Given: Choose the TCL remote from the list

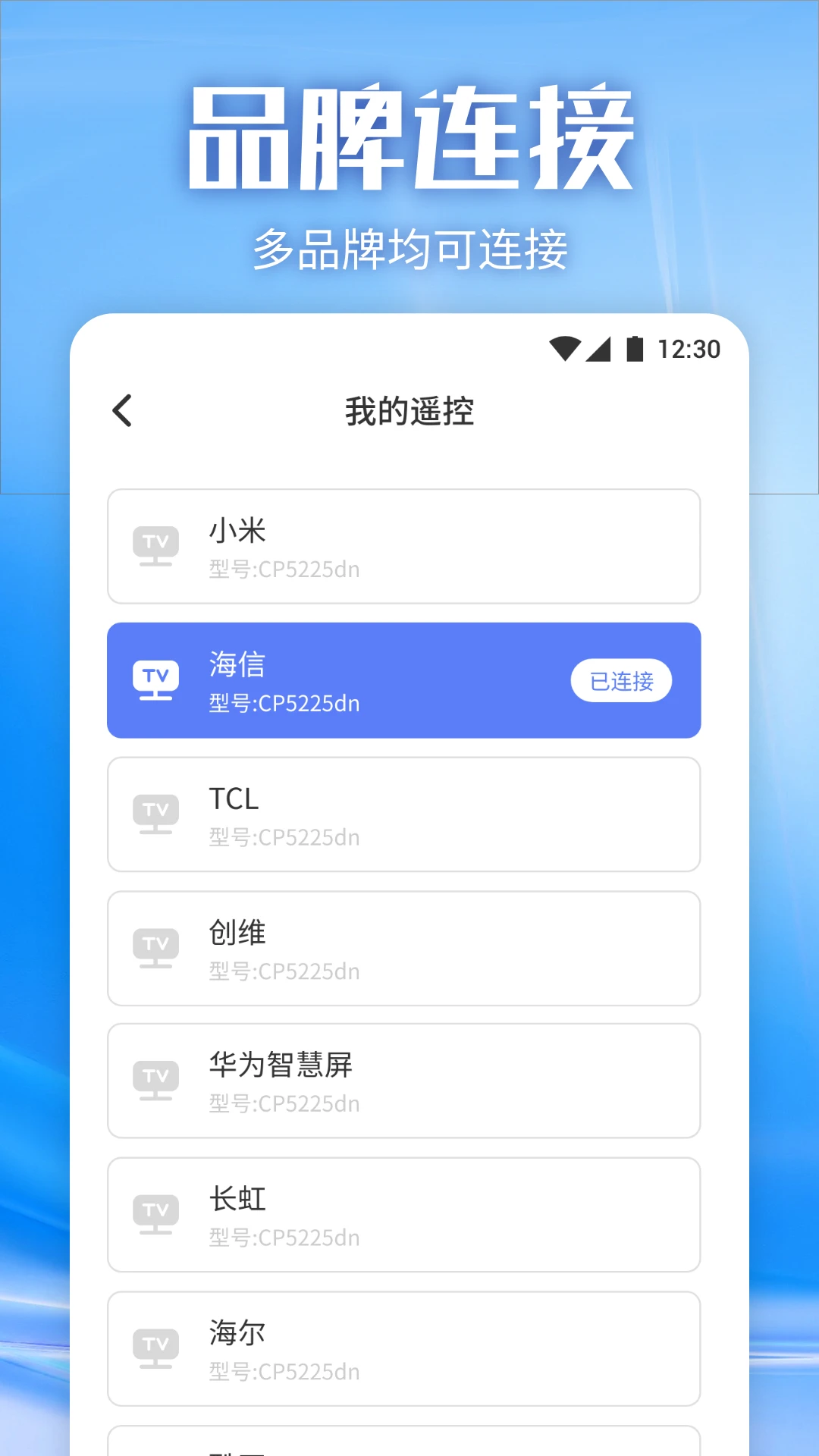Looking at the screenshot, I should [403, 814].
